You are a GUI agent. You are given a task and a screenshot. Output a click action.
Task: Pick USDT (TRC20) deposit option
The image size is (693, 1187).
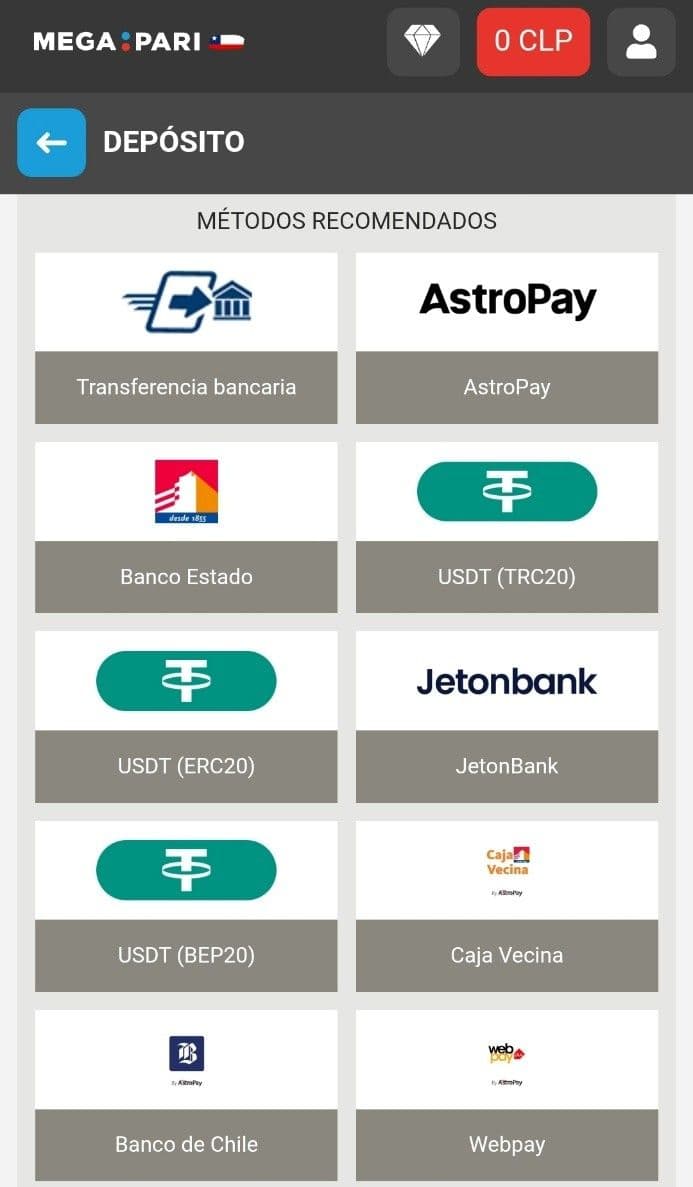point(507,527)
